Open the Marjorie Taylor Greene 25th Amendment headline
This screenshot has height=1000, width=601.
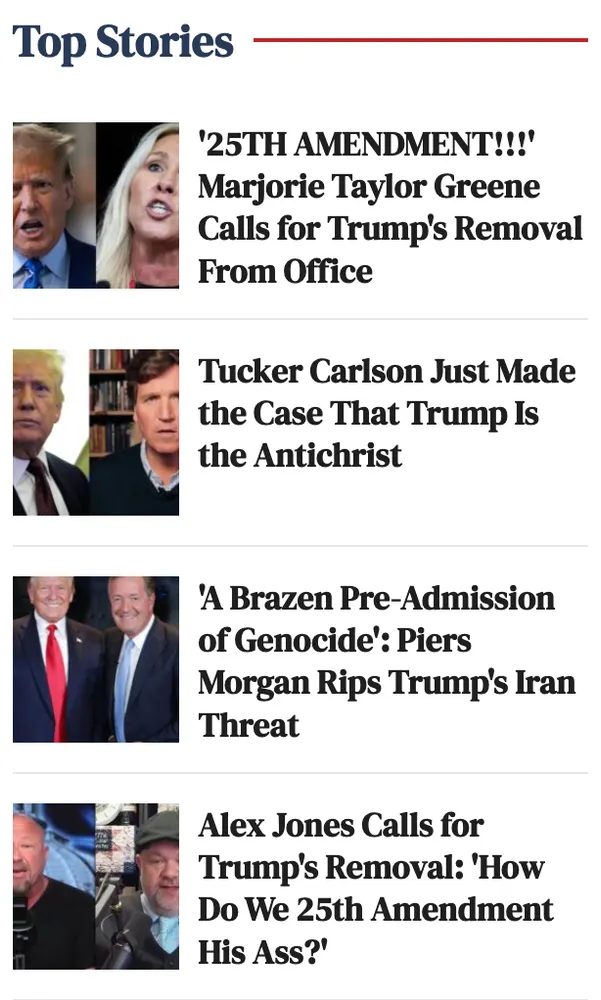click(389, 208)
